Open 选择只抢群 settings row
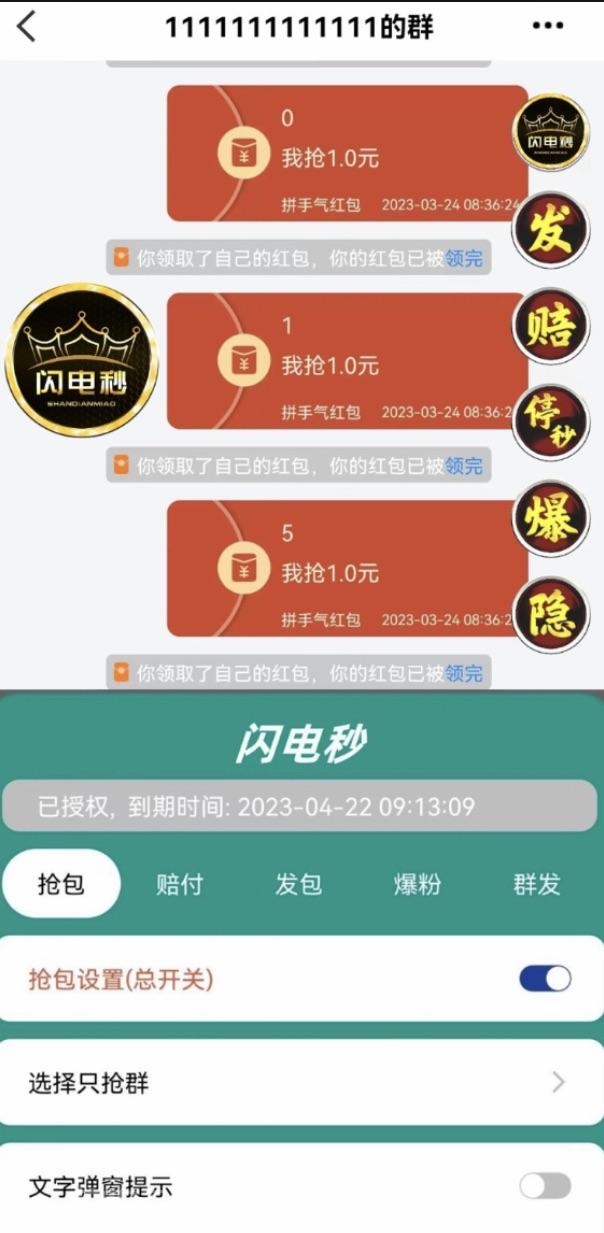 click(300, 1082)
